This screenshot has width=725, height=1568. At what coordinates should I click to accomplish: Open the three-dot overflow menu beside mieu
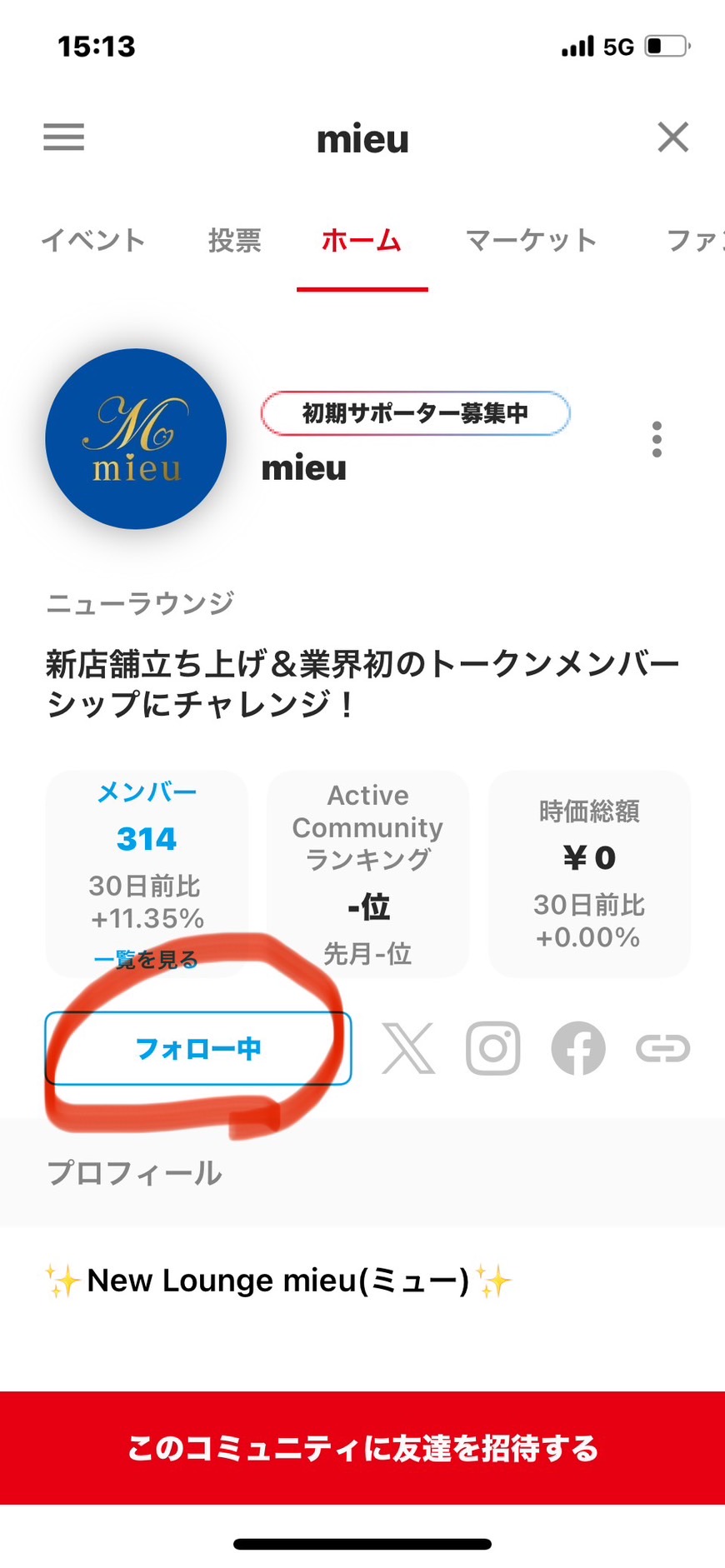click(x=657, y=439)
